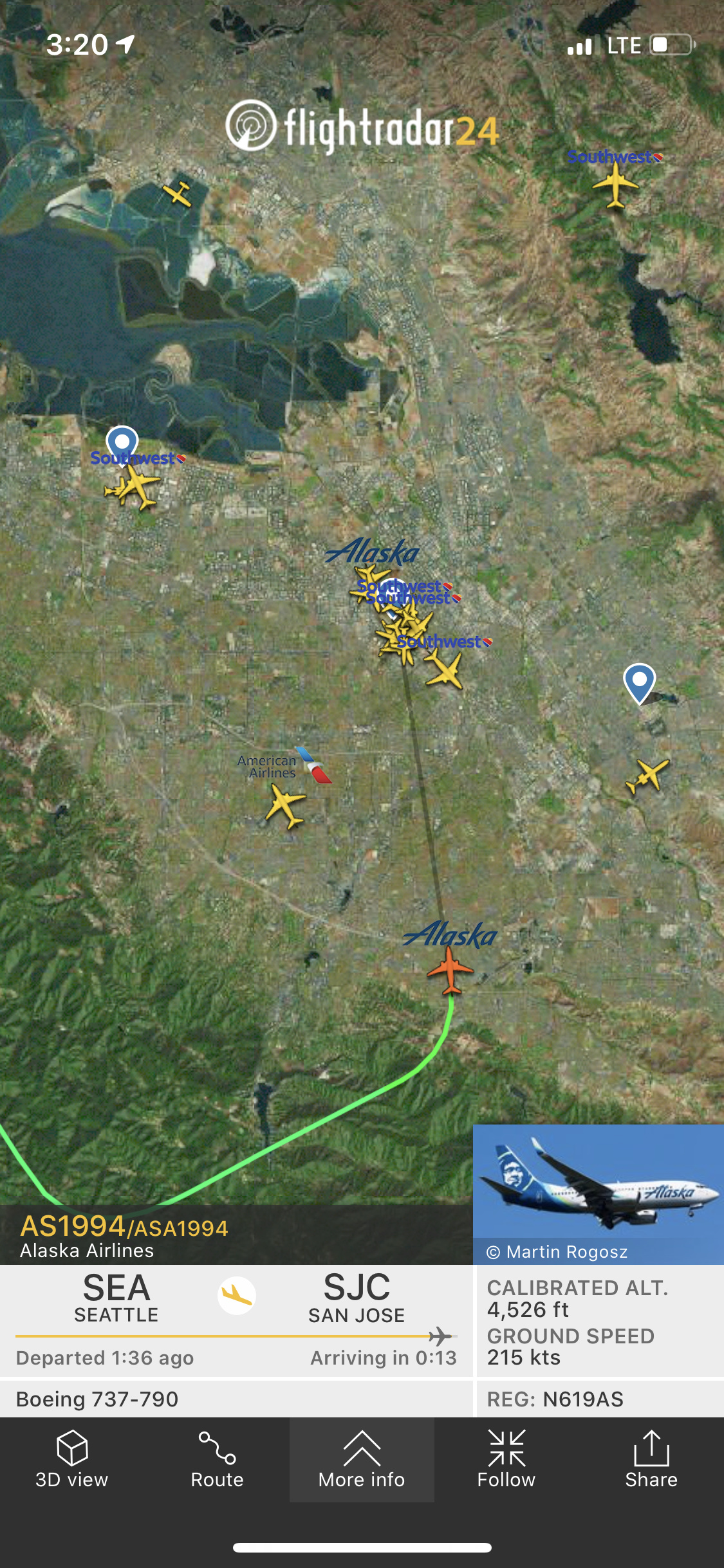Open the Alaska aircraft photo by Martin Rogosz

598,1186
